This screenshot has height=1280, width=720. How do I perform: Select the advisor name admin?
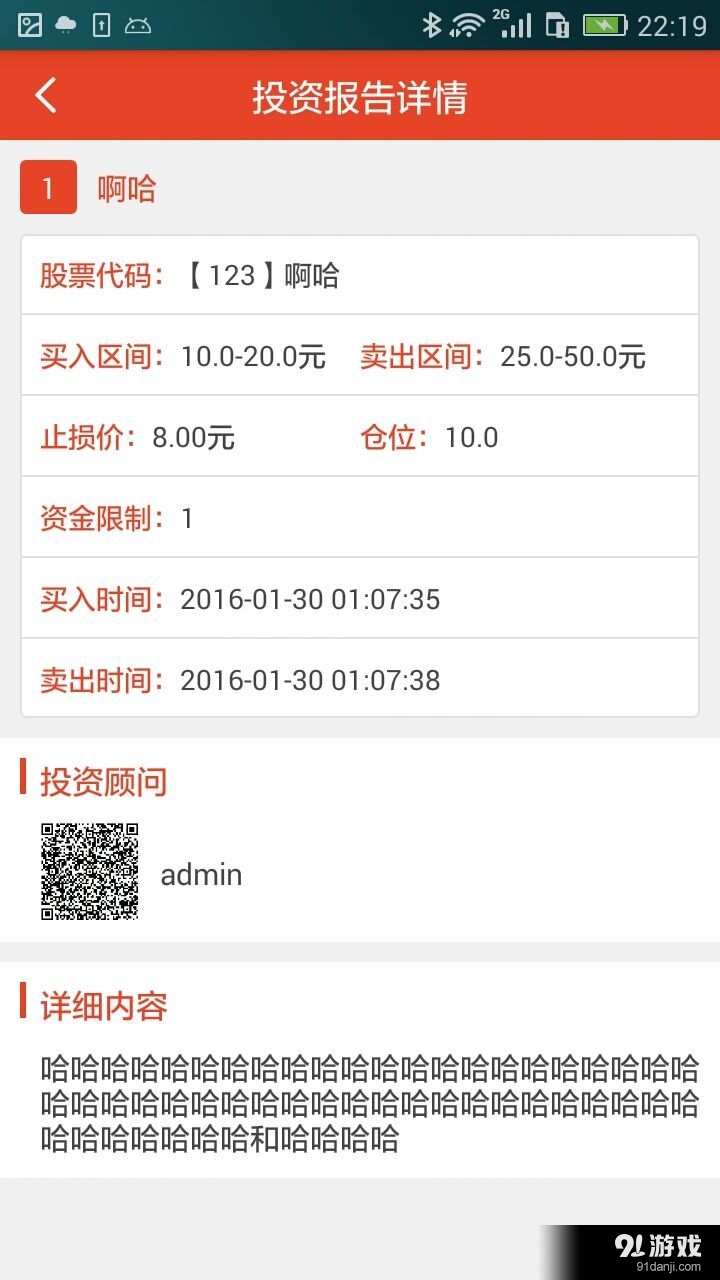pos(201,874)
